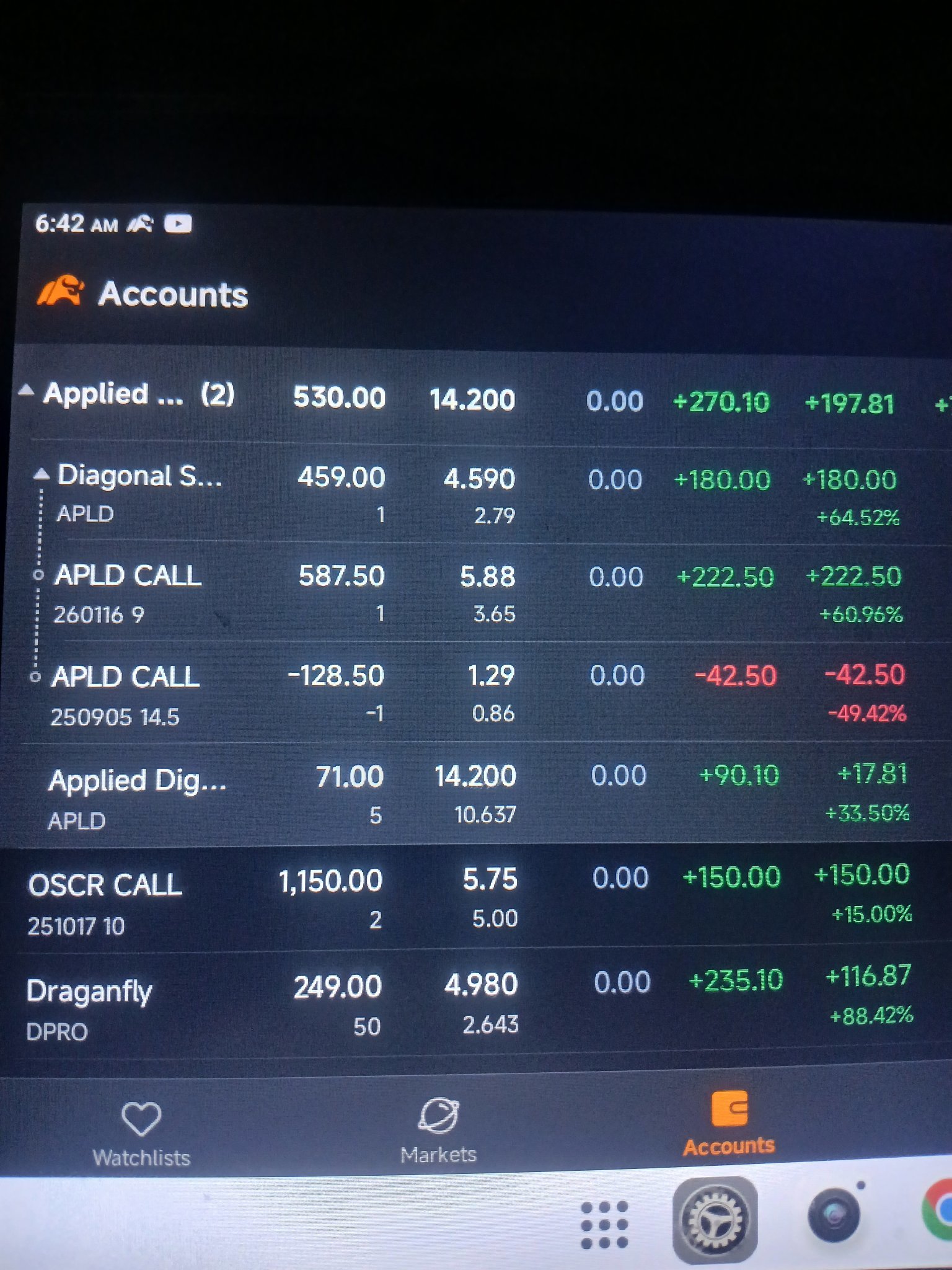
Task: Open APLD CALL 260116 9 position
Action: pos(483,593)
